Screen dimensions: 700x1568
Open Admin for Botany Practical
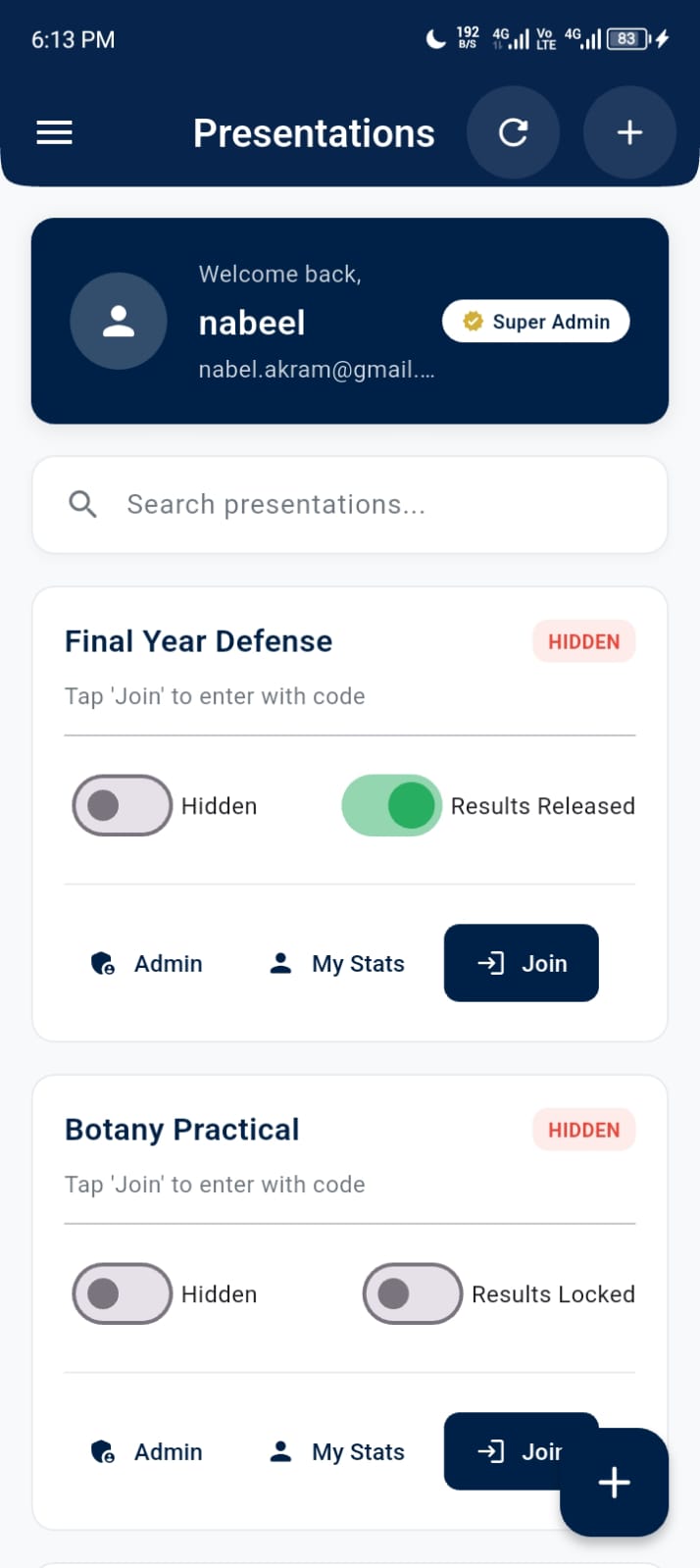click(146, 1452)
